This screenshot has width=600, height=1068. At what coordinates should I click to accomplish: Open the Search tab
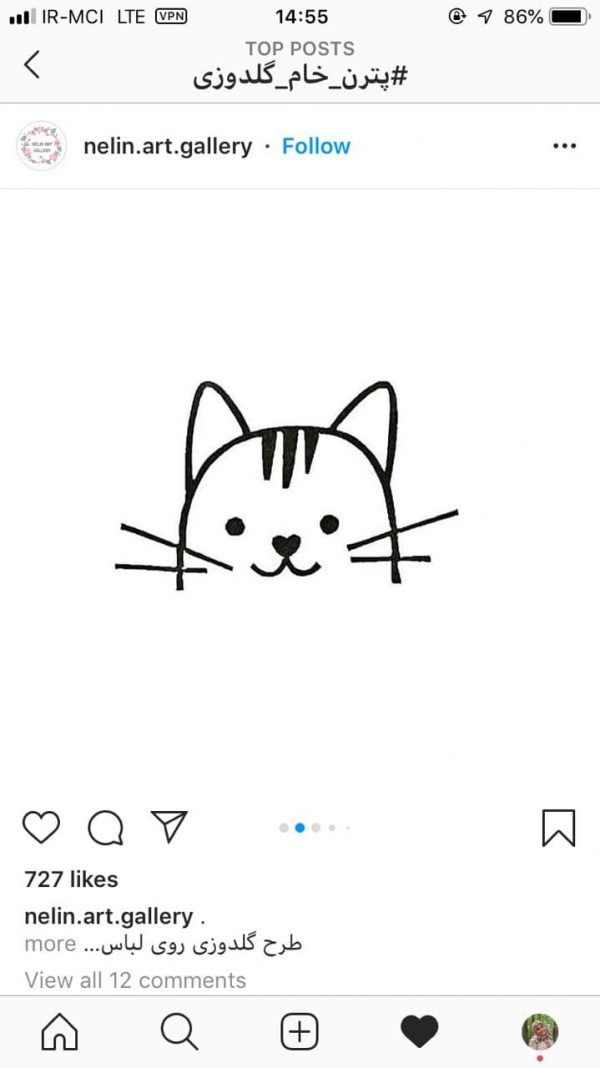[180, 1031]
